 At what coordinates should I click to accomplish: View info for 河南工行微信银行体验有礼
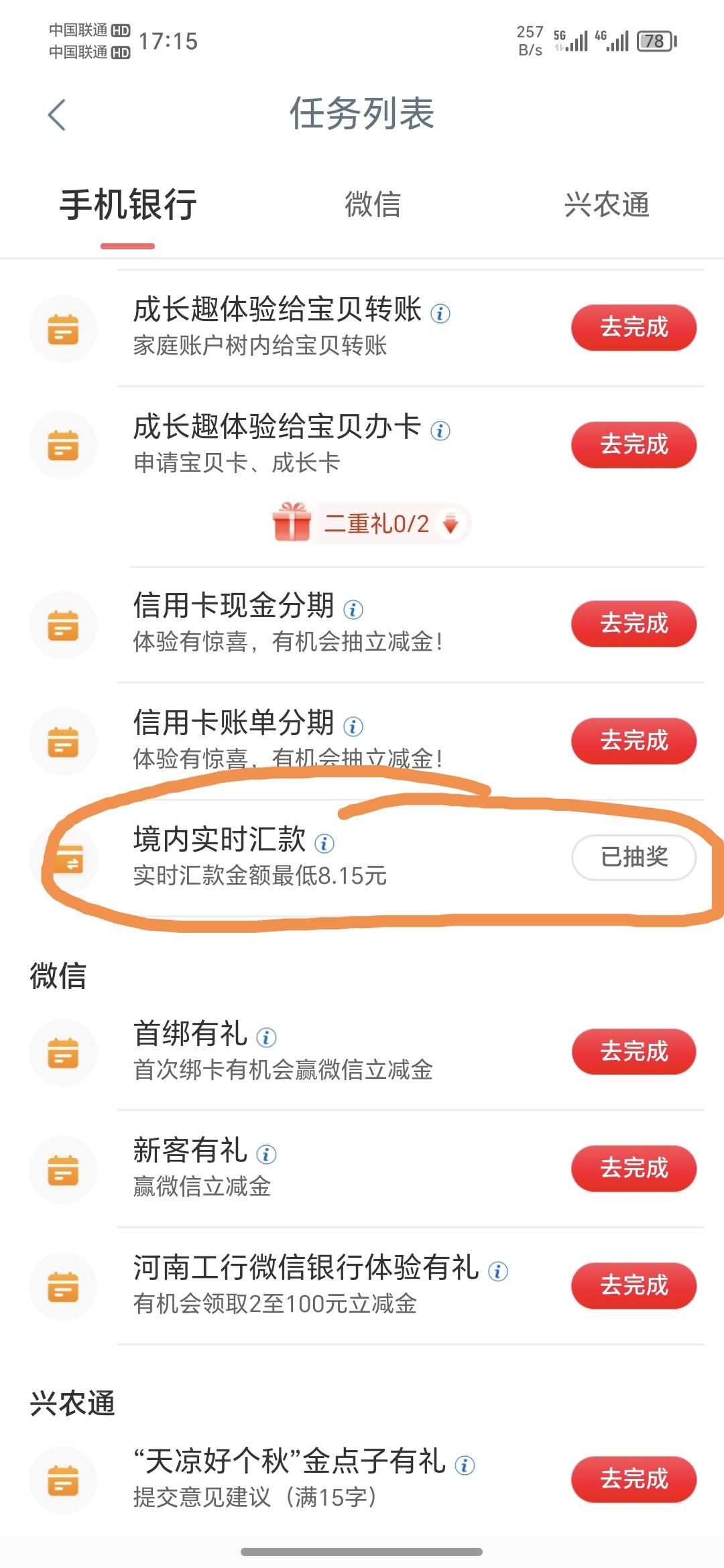(x=498, y=1271)
